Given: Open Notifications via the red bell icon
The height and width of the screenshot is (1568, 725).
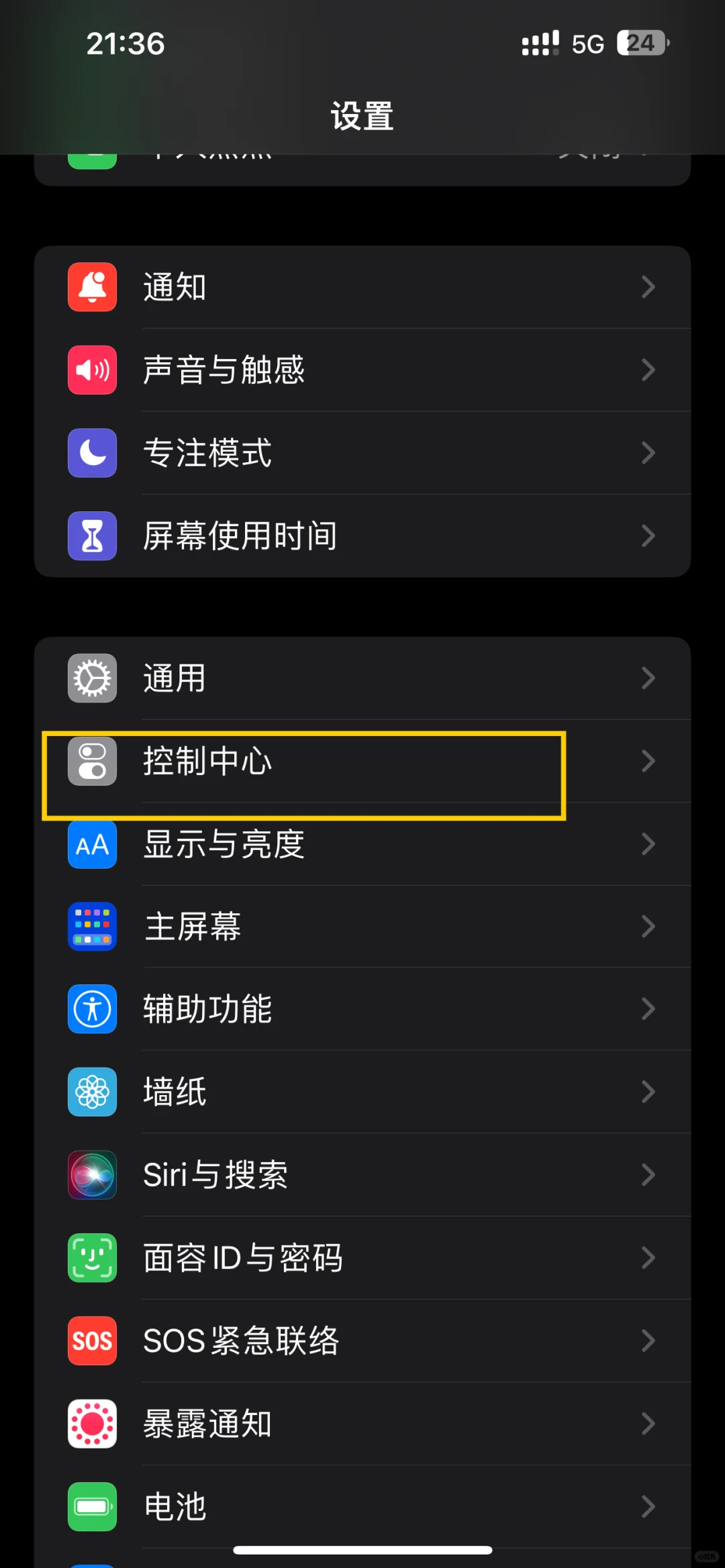Looking at the screenshot, I should tap(92, 286).
